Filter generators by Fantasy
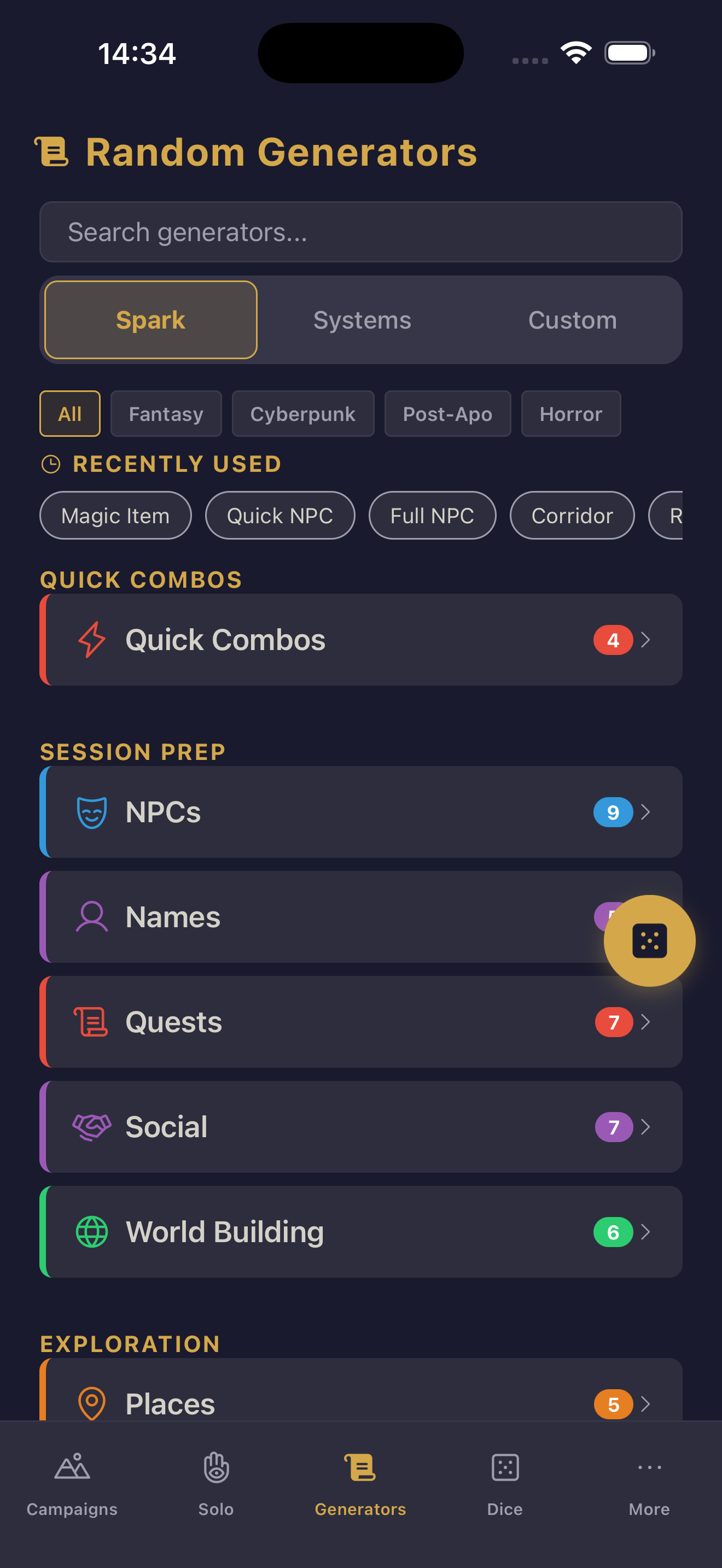 [166, 414]
